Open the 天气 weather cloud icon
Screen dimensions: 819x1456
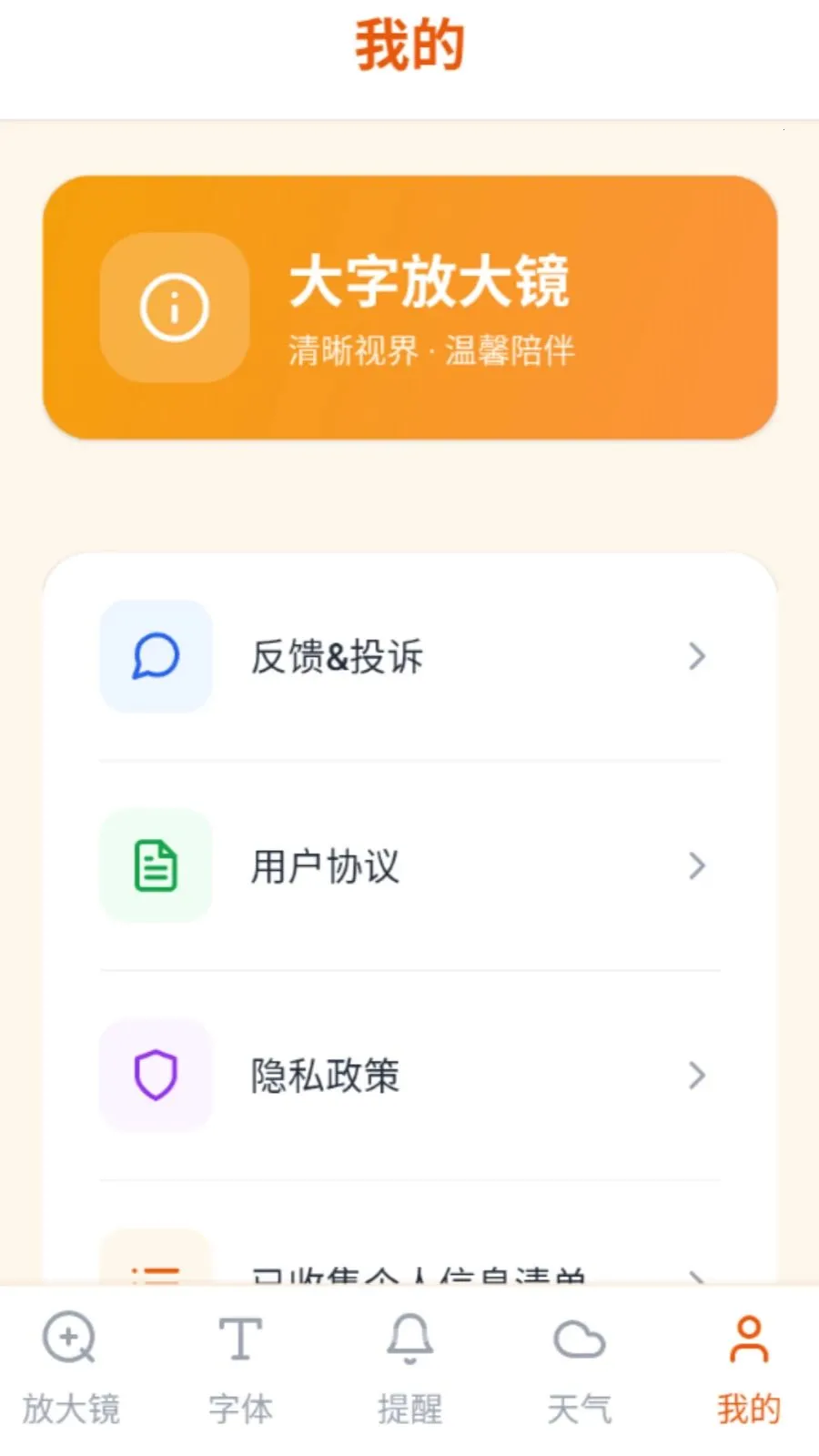(579, 1339)
